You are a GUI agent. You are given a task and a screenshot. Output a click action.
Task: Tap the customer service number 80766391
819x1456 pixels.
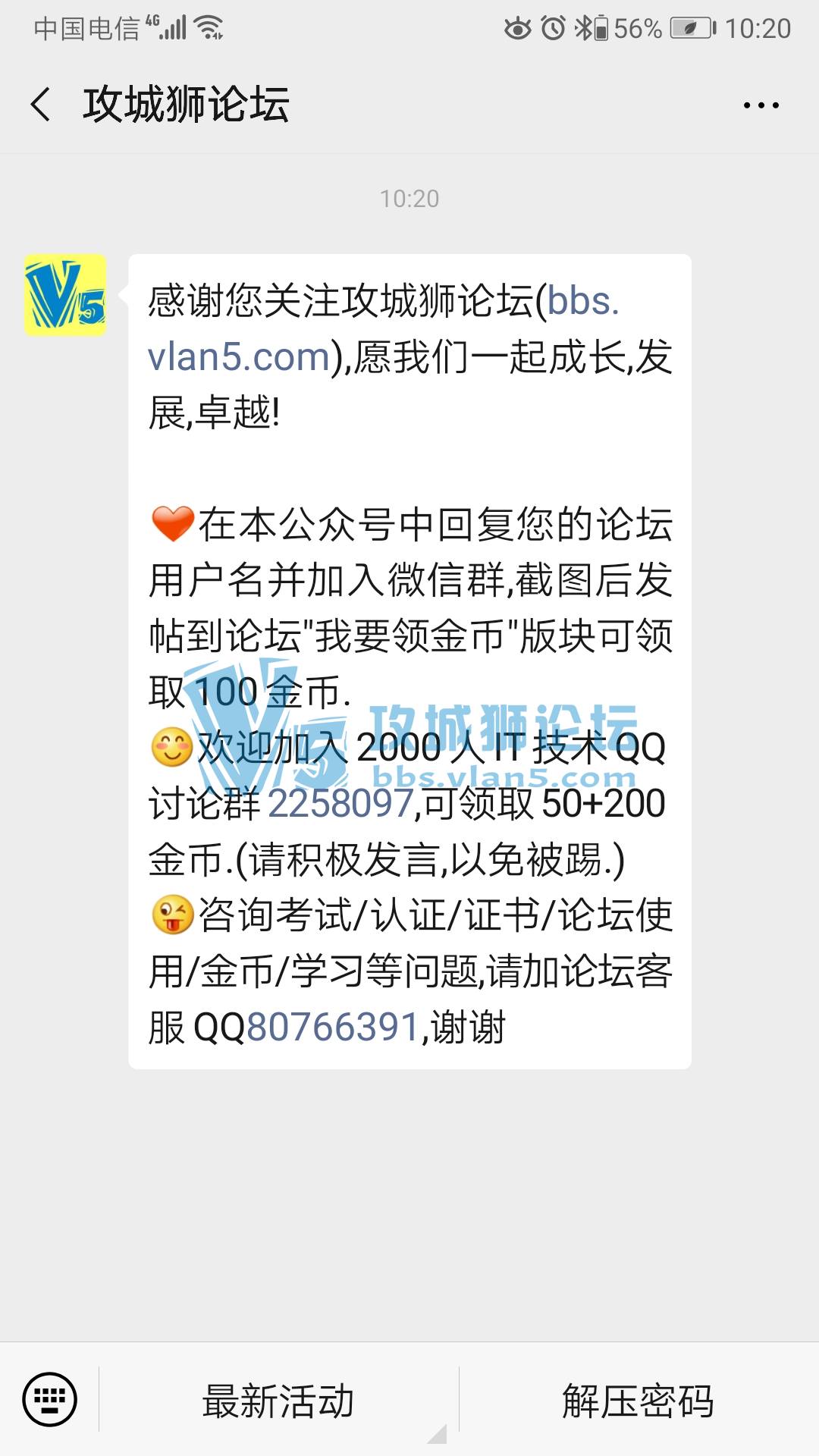click(333, 1028)
